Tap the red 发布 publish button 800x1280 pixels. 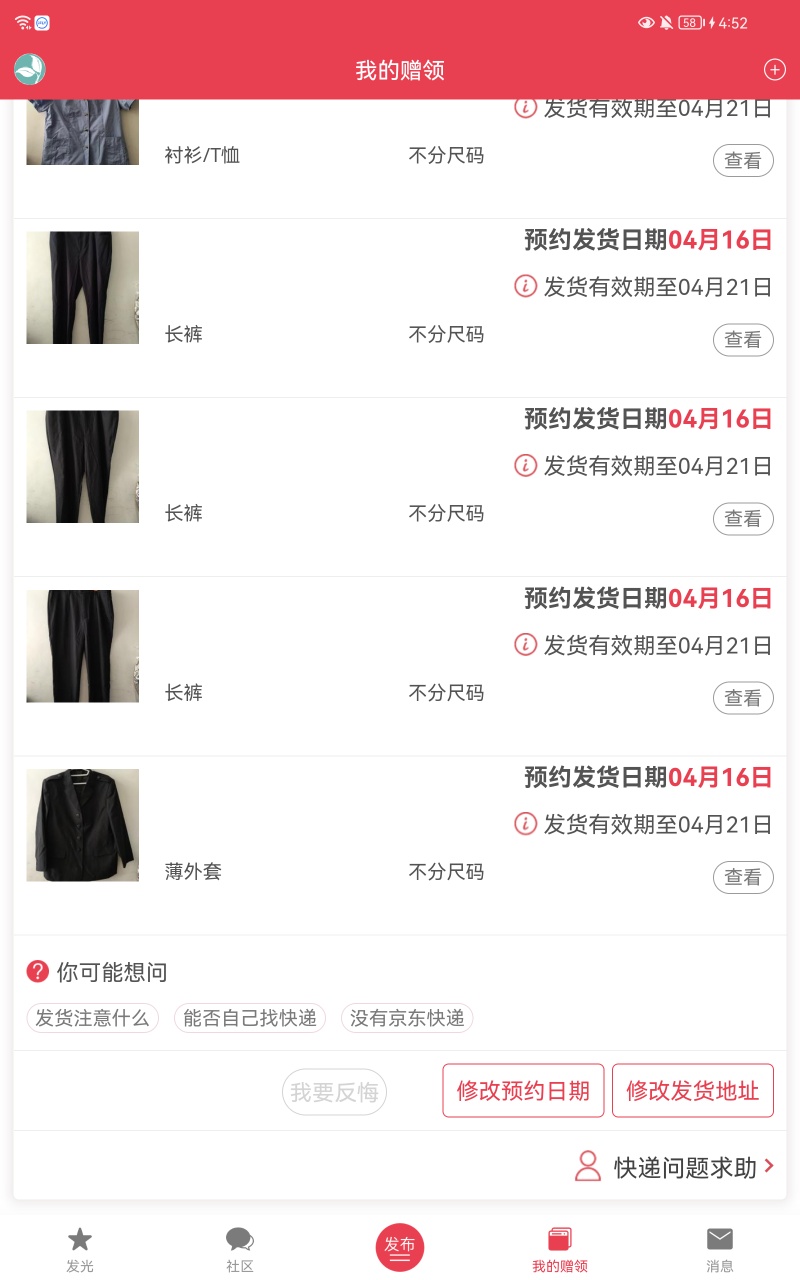(400, 1247)
